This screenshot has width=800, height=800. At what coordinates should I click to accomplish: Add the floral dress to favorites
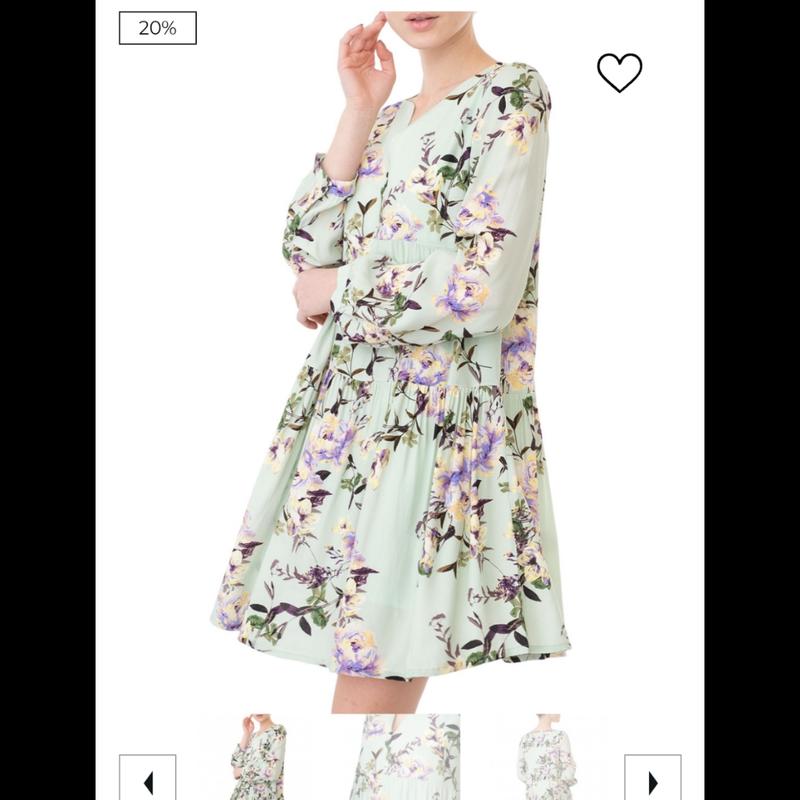(619, 72)
